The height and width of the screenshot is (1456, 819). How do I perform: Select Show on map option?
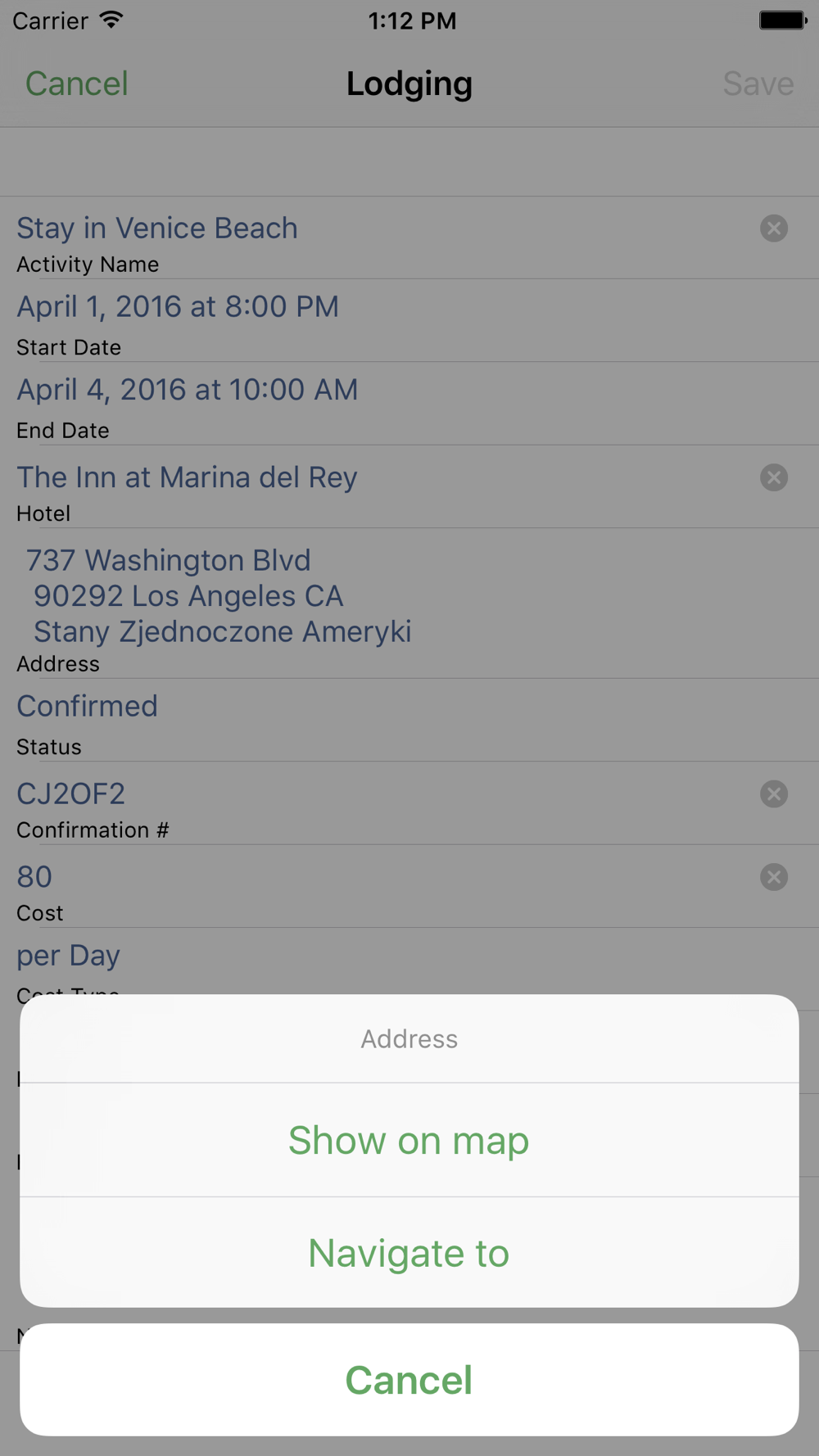pos(409,1140)
